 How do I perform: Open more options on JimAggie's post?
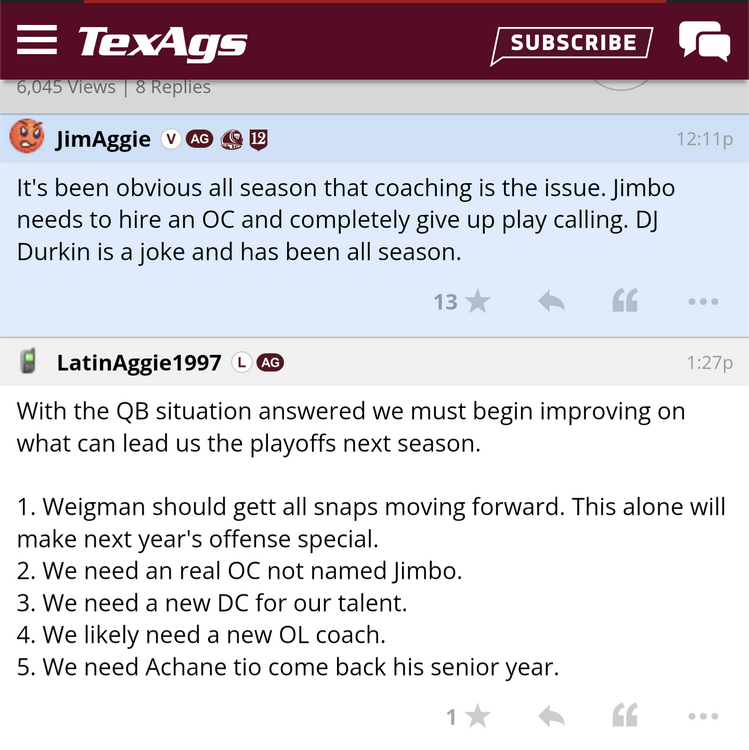[x=703, y=301]
